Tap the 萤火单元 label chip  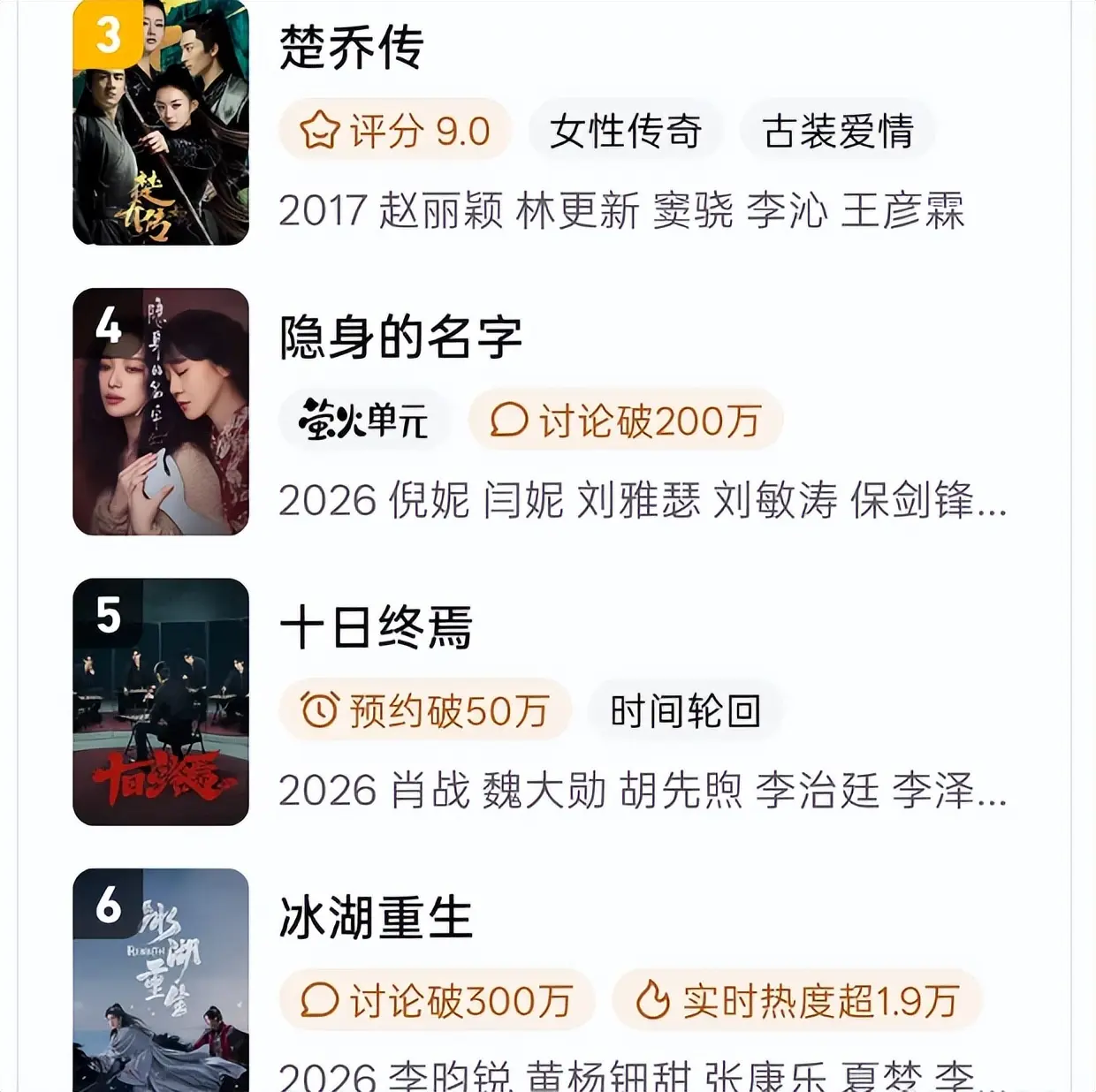coord(364,421)
